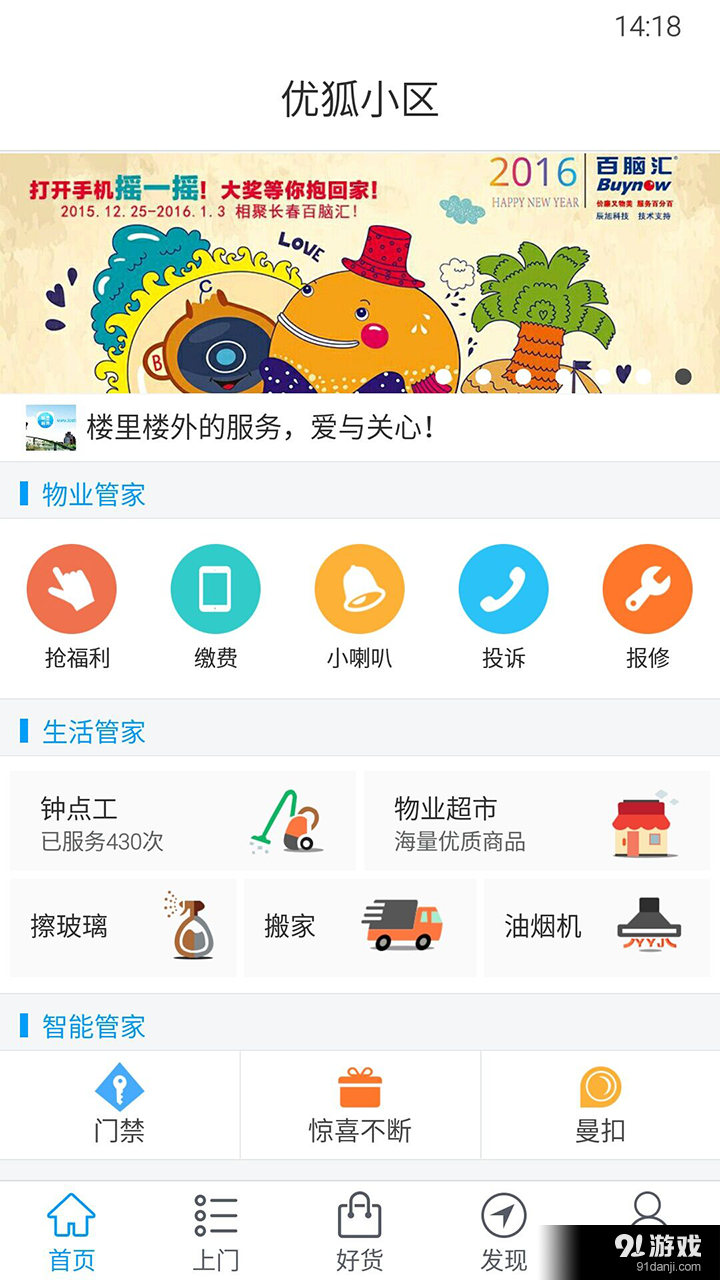This screenshot has width=720, height=1280.
Task: Open the 抢福利 (grab benefits) icon
Action: click(72, 588)
